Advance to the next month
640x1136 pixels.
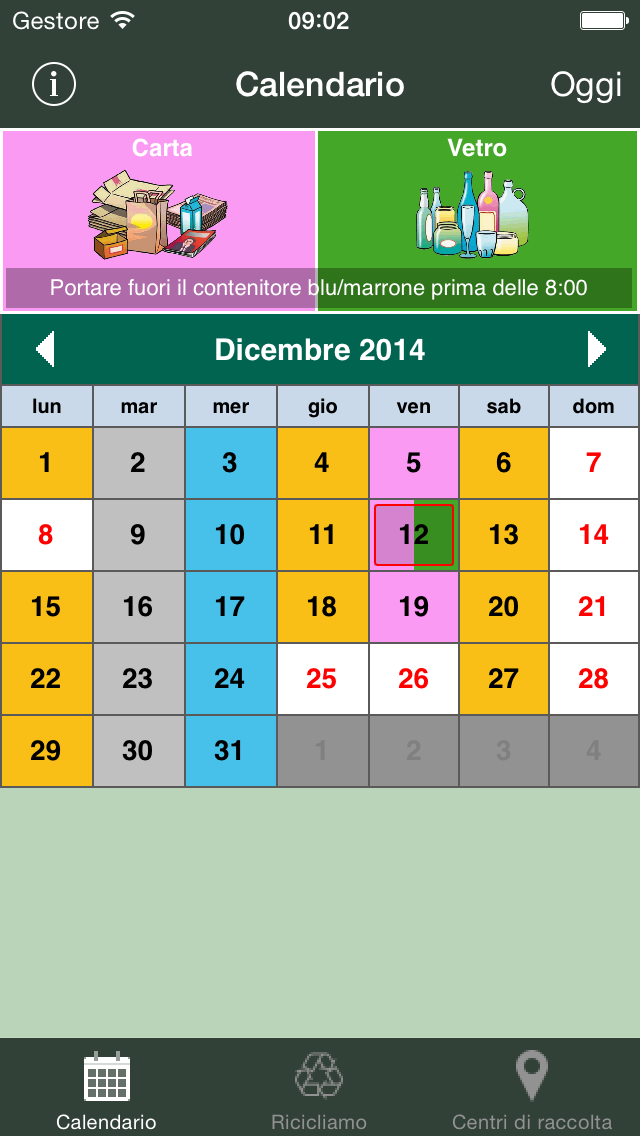(x=596, y=350)
